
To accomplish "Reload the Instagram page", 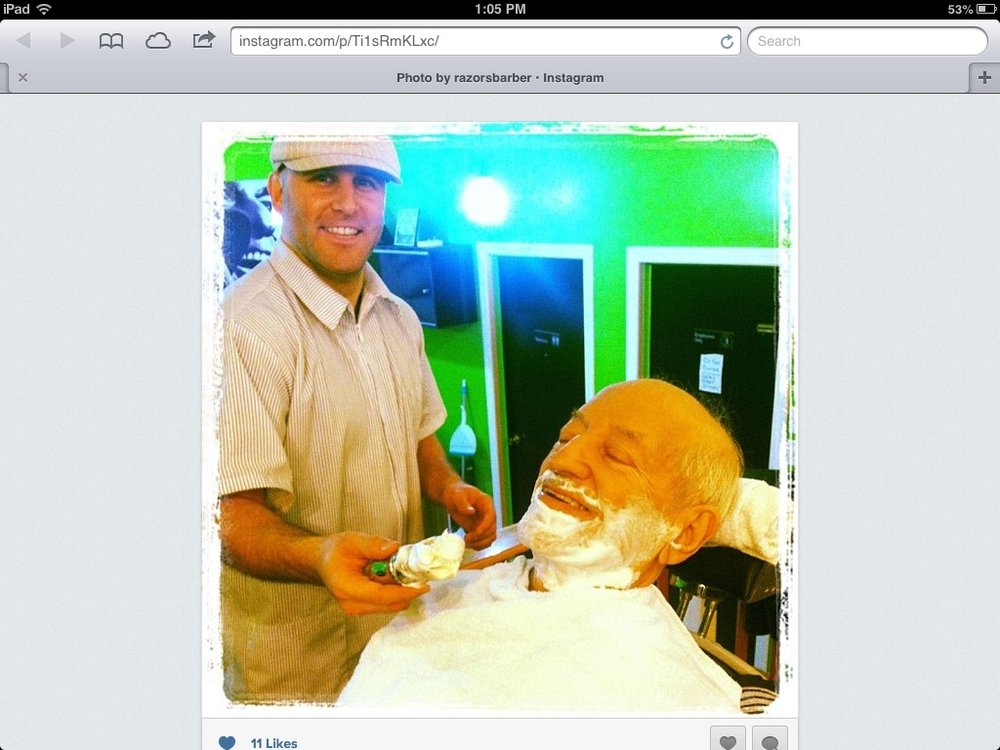I will [727, 42].
